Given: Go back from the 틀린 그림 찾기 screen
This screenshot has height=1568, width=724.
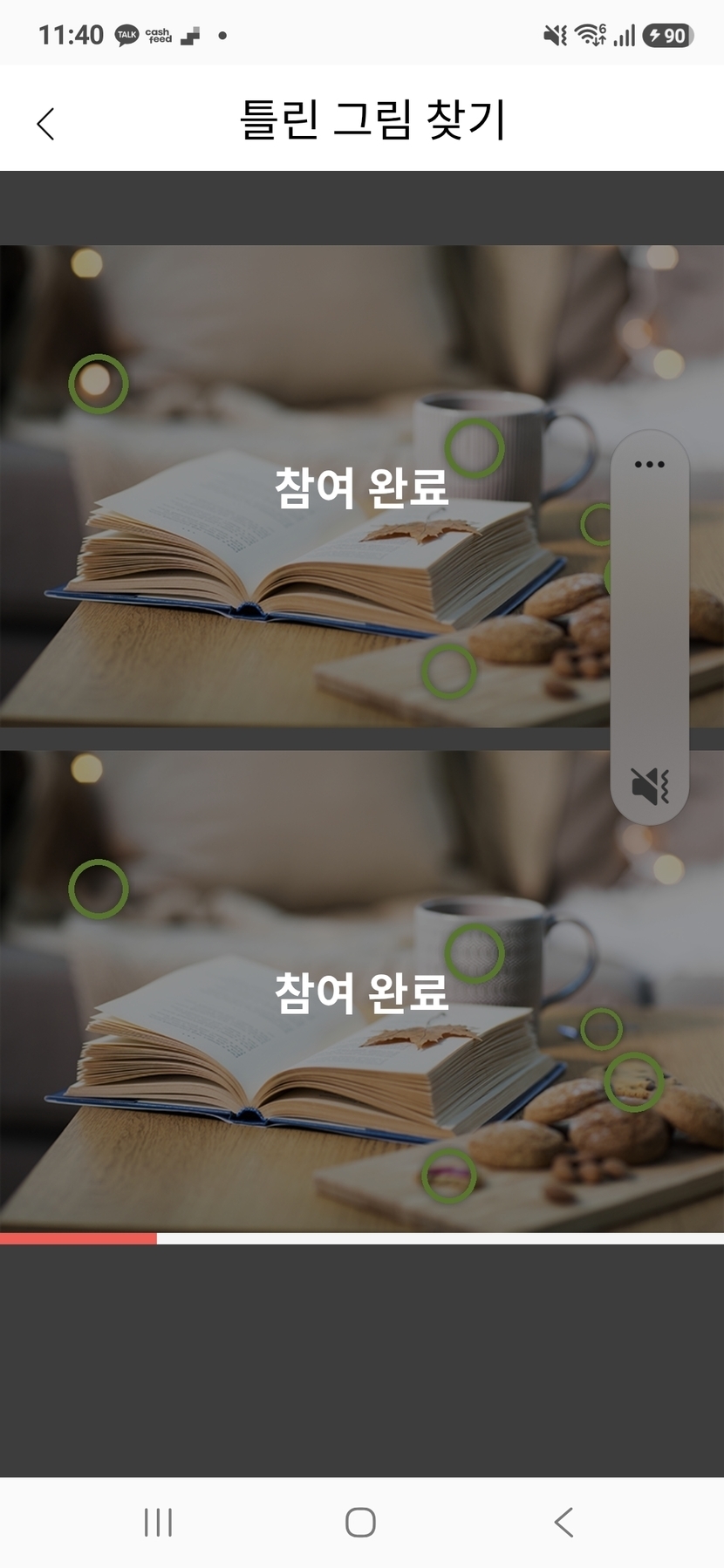Looking at the screenshot, I should tap(46, 124).
